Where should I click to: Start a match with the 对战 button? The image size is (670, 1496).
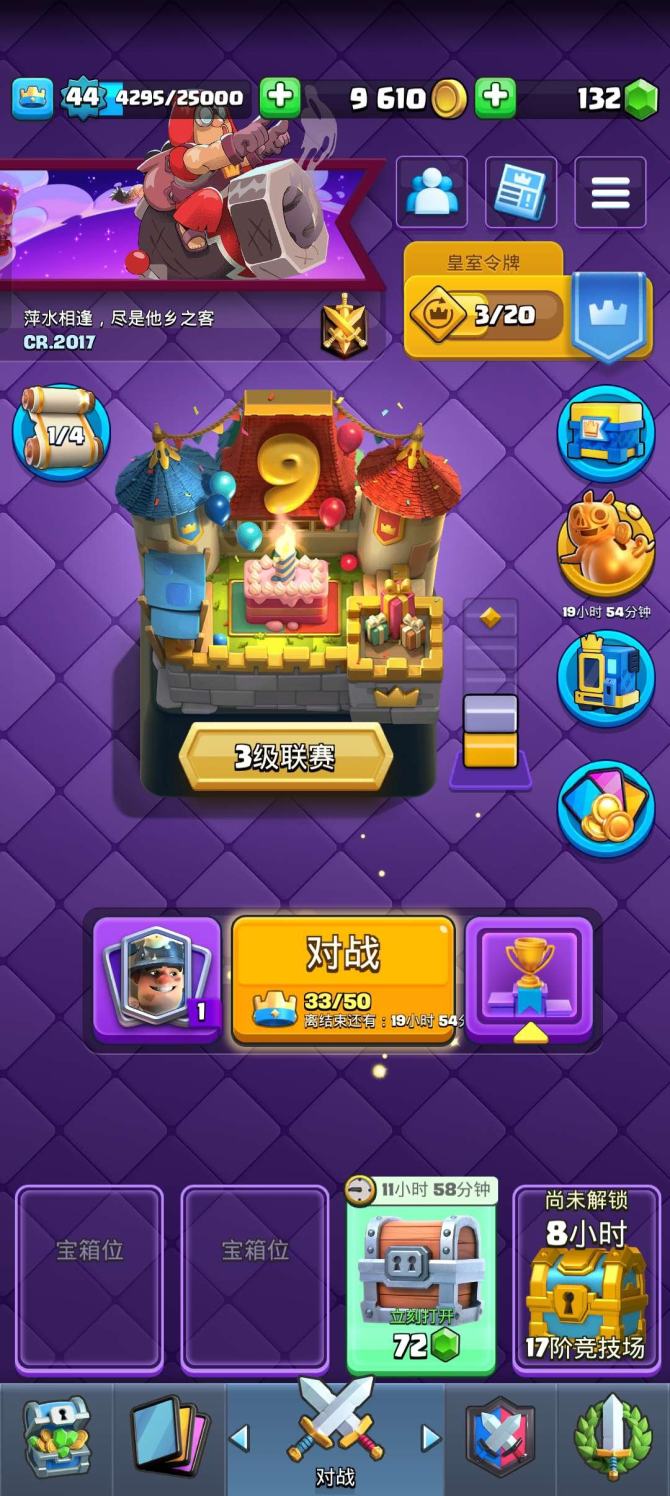tap(343, 978)
